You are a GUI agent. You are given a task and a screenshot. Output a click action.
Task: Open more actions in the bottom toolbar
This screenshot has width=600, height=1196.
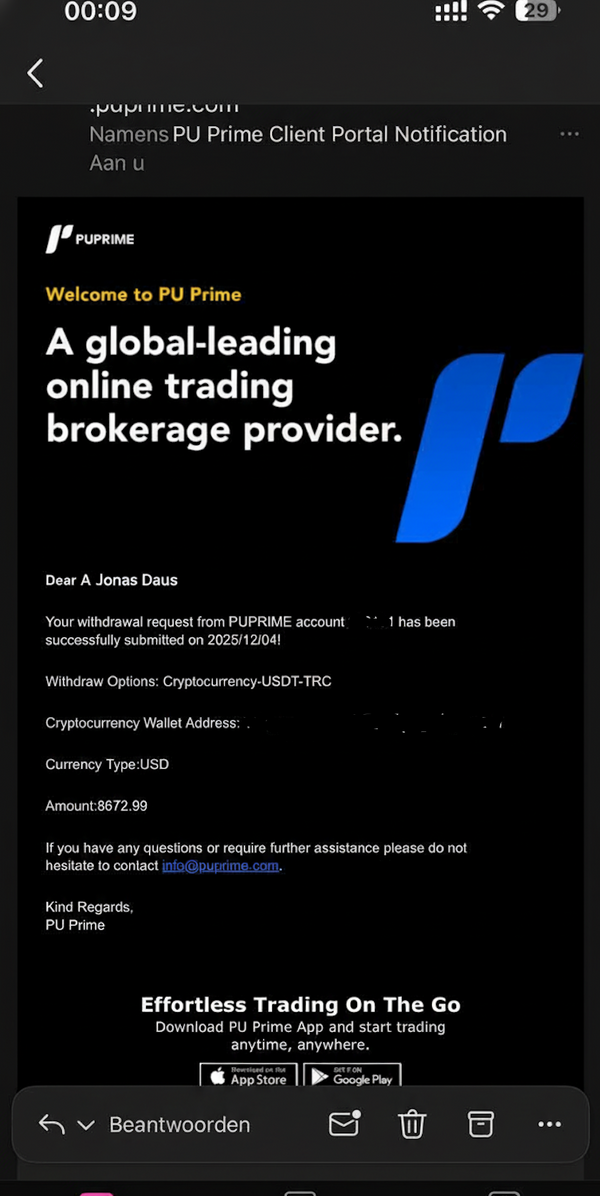tap(549, 1125)
